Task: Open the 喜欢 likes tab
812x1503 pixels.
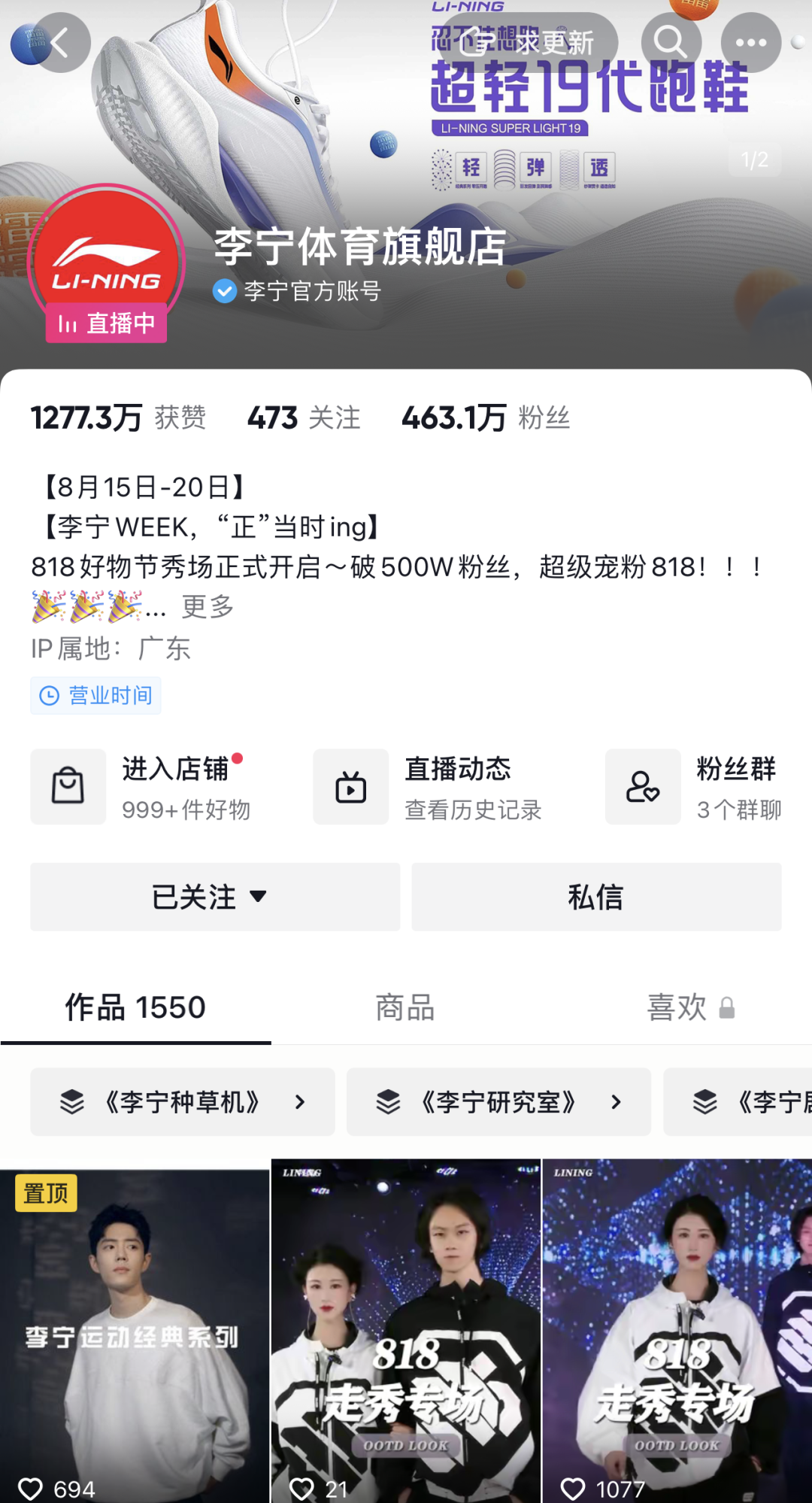Action: (x=690, y=1007)
